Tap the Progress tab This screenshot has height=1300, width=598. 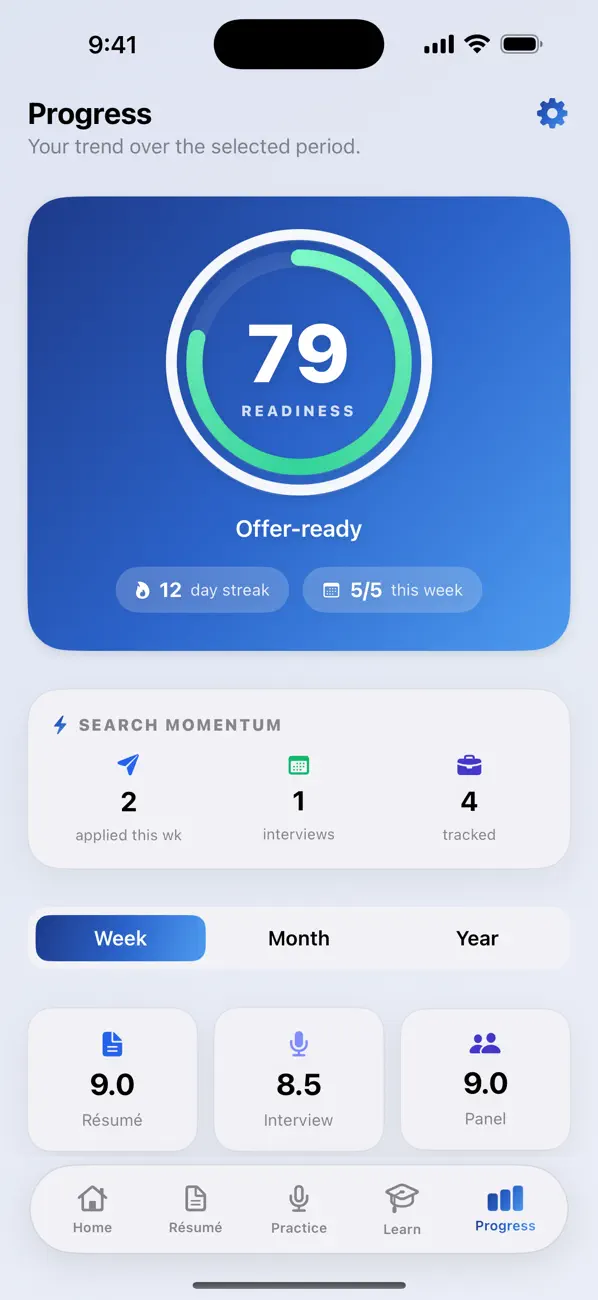tap(505, 1209)
